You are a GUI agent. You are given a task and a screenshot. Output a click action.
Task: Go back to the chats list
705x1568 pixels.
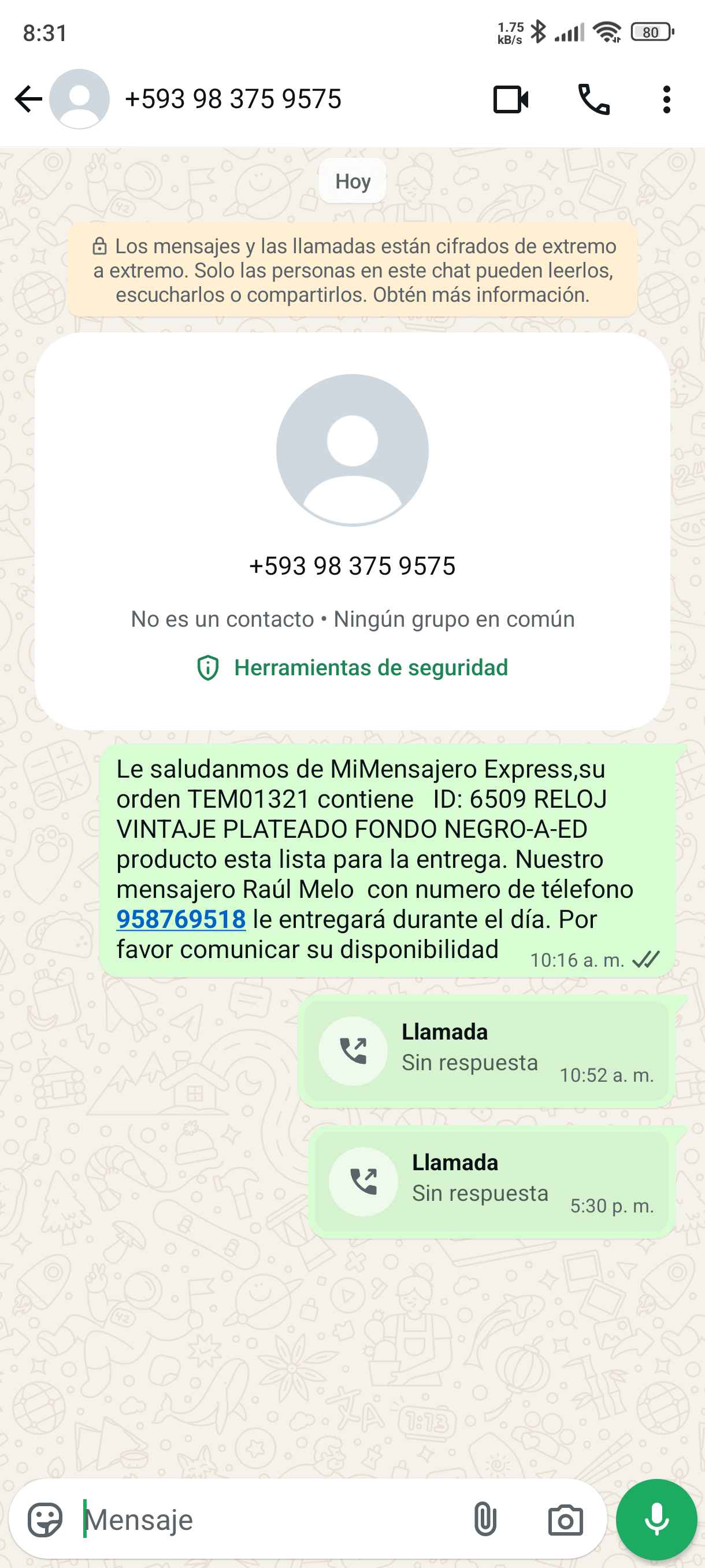[28, 99]
